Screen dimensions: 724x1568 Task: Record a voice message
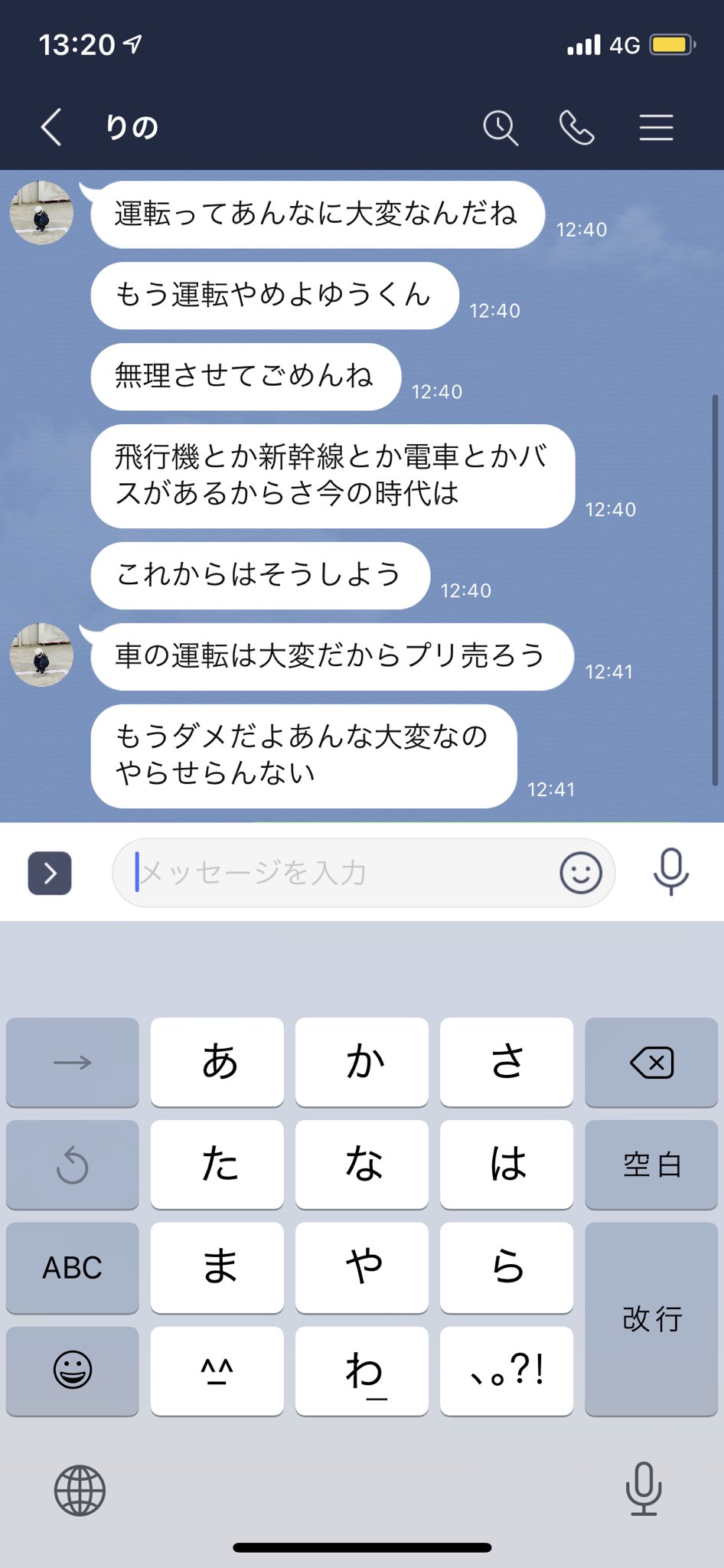(x=670, y=873)
